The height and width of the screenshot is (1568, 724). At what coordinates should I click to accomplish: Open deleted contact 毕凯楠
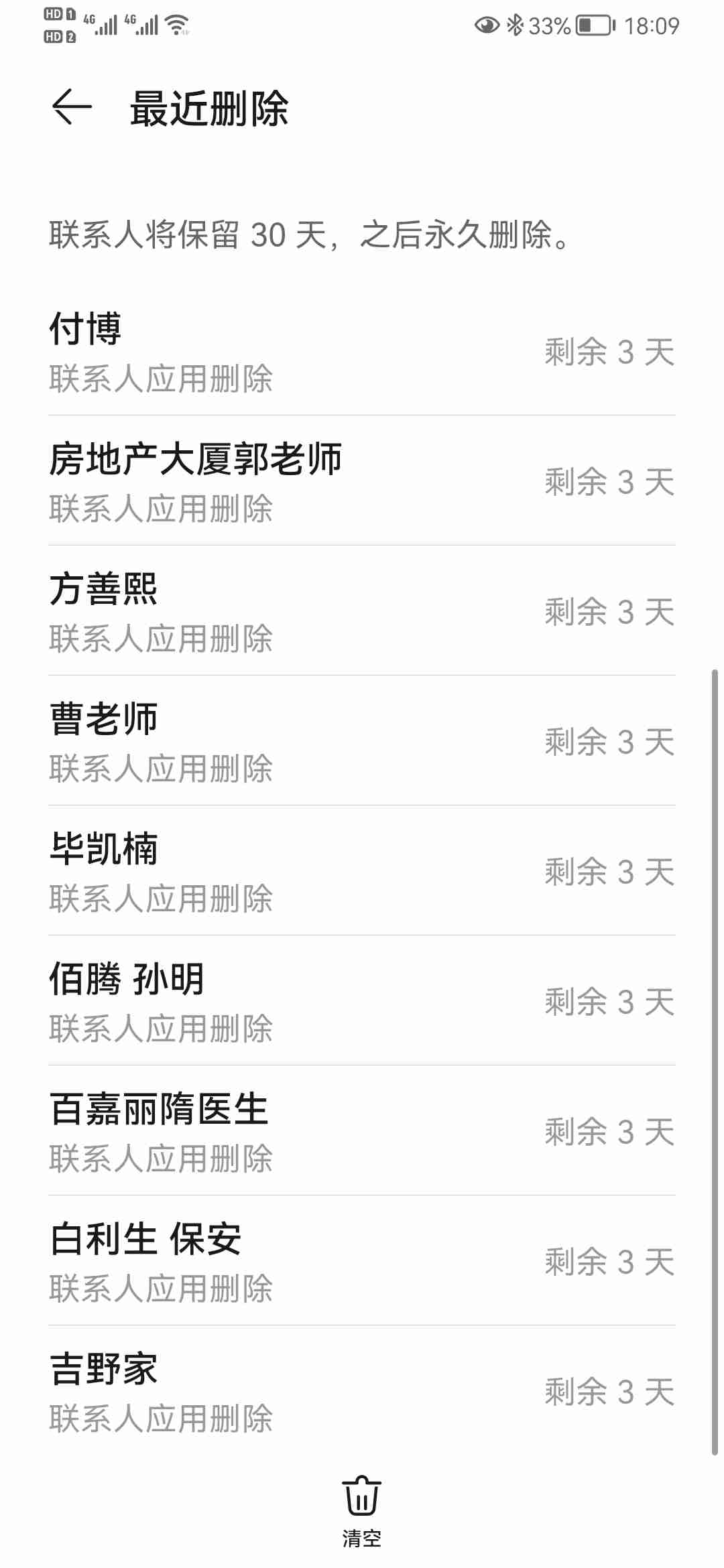click(362, 871)
